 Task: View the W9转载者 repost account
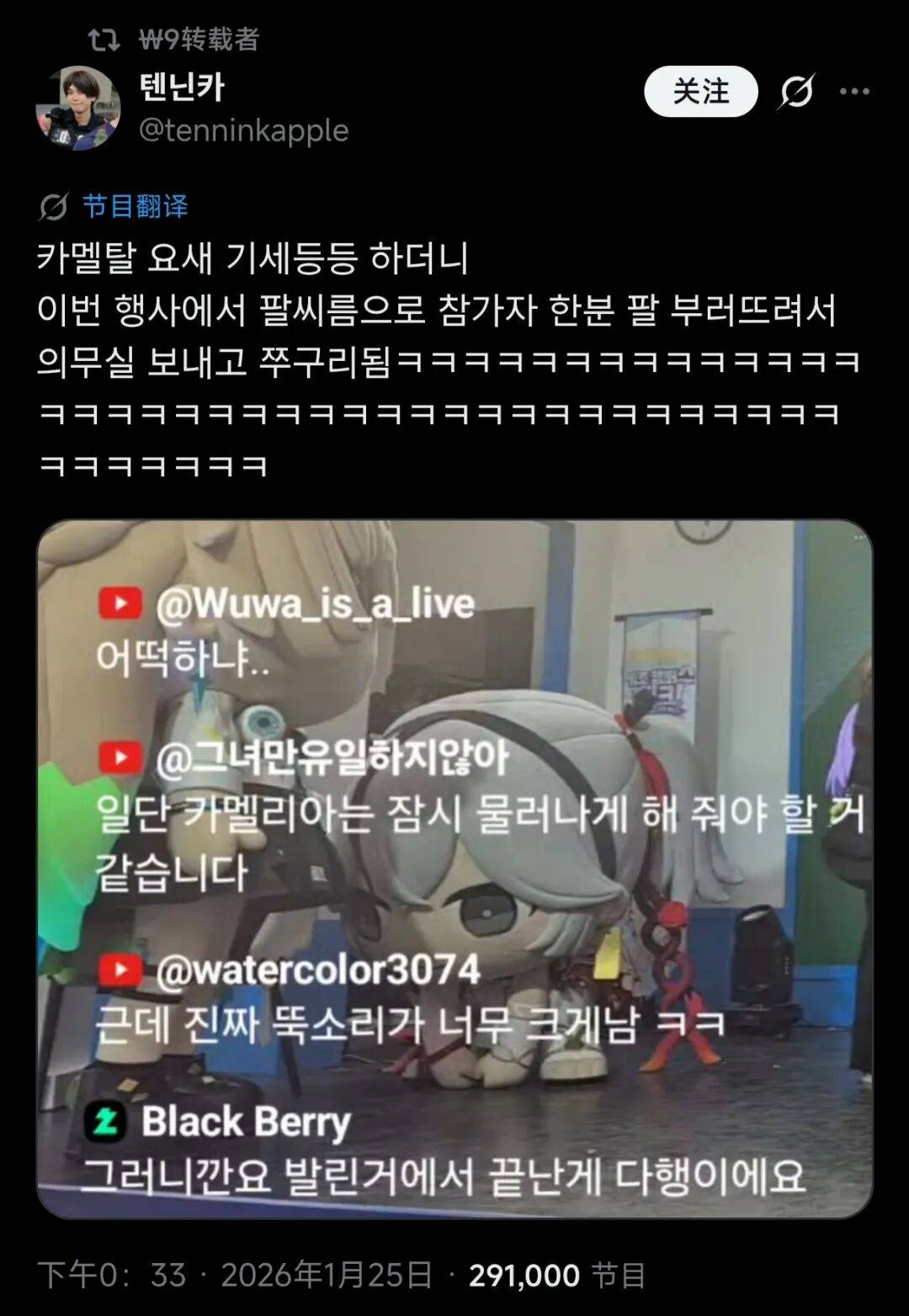199,39
